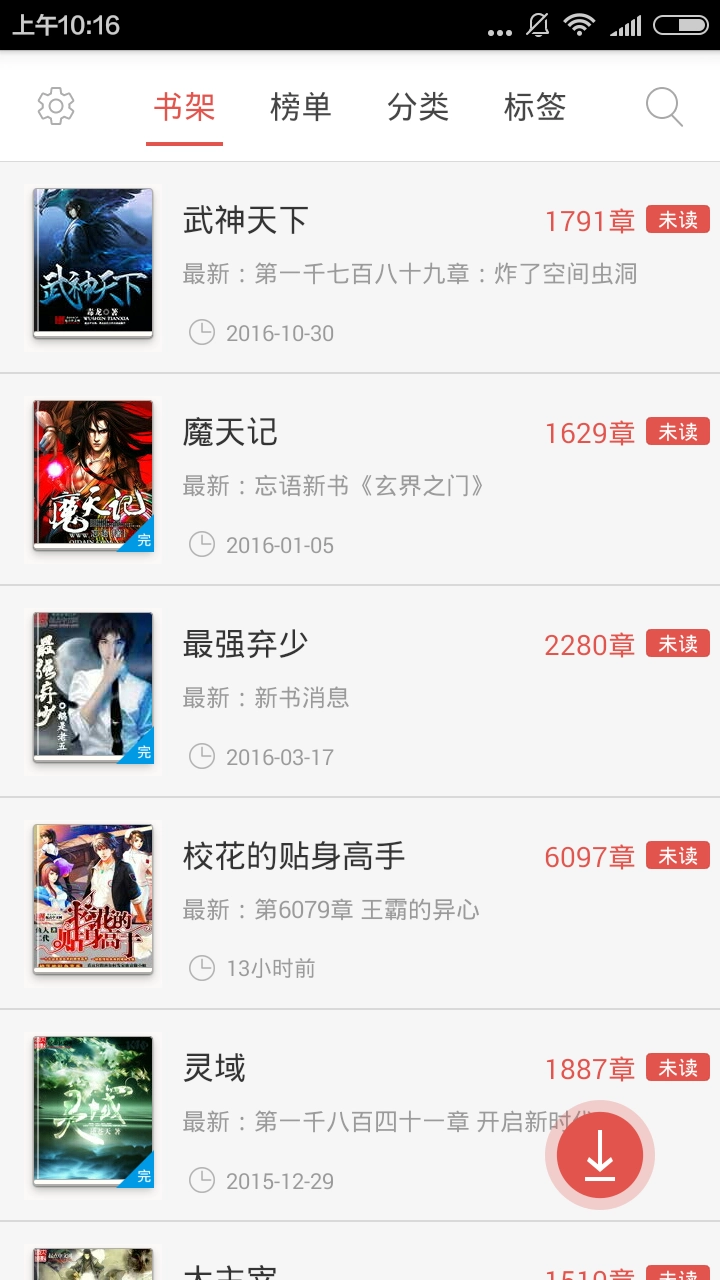Click the battery indicator in the status bar
Screen dimensions: 720x1280
681,27
